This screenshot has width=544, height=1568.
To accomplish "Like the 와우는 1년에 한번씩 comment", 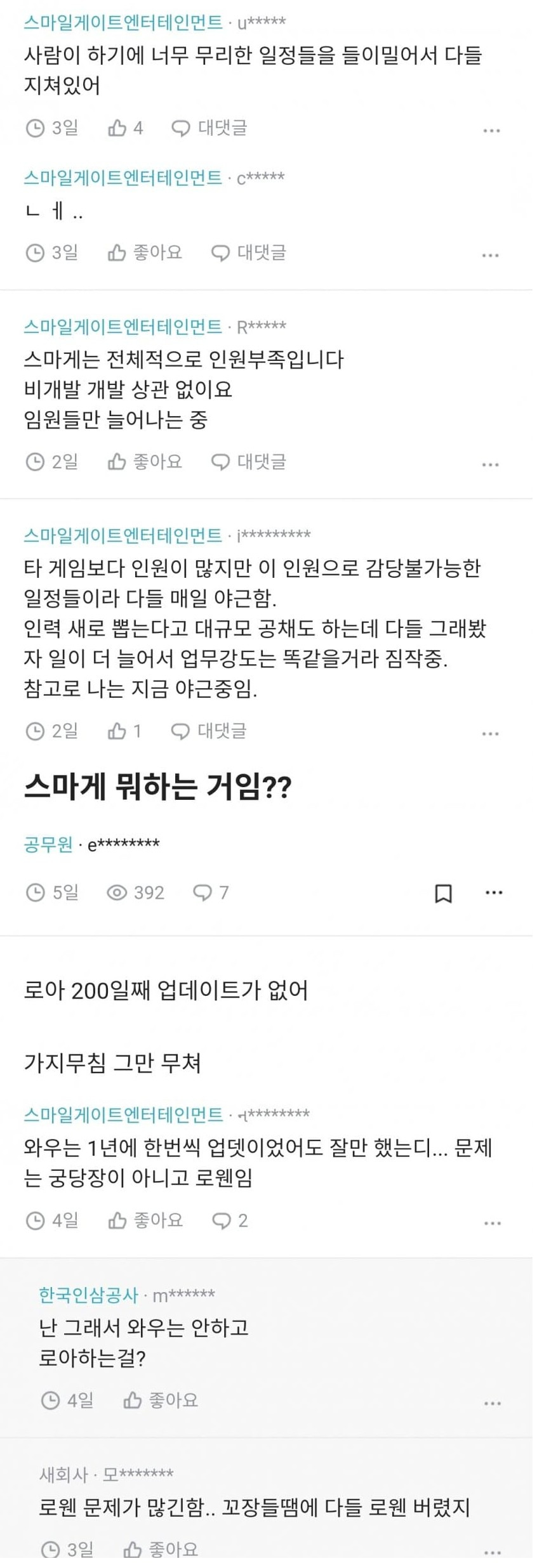I will tap(145, 1220).
